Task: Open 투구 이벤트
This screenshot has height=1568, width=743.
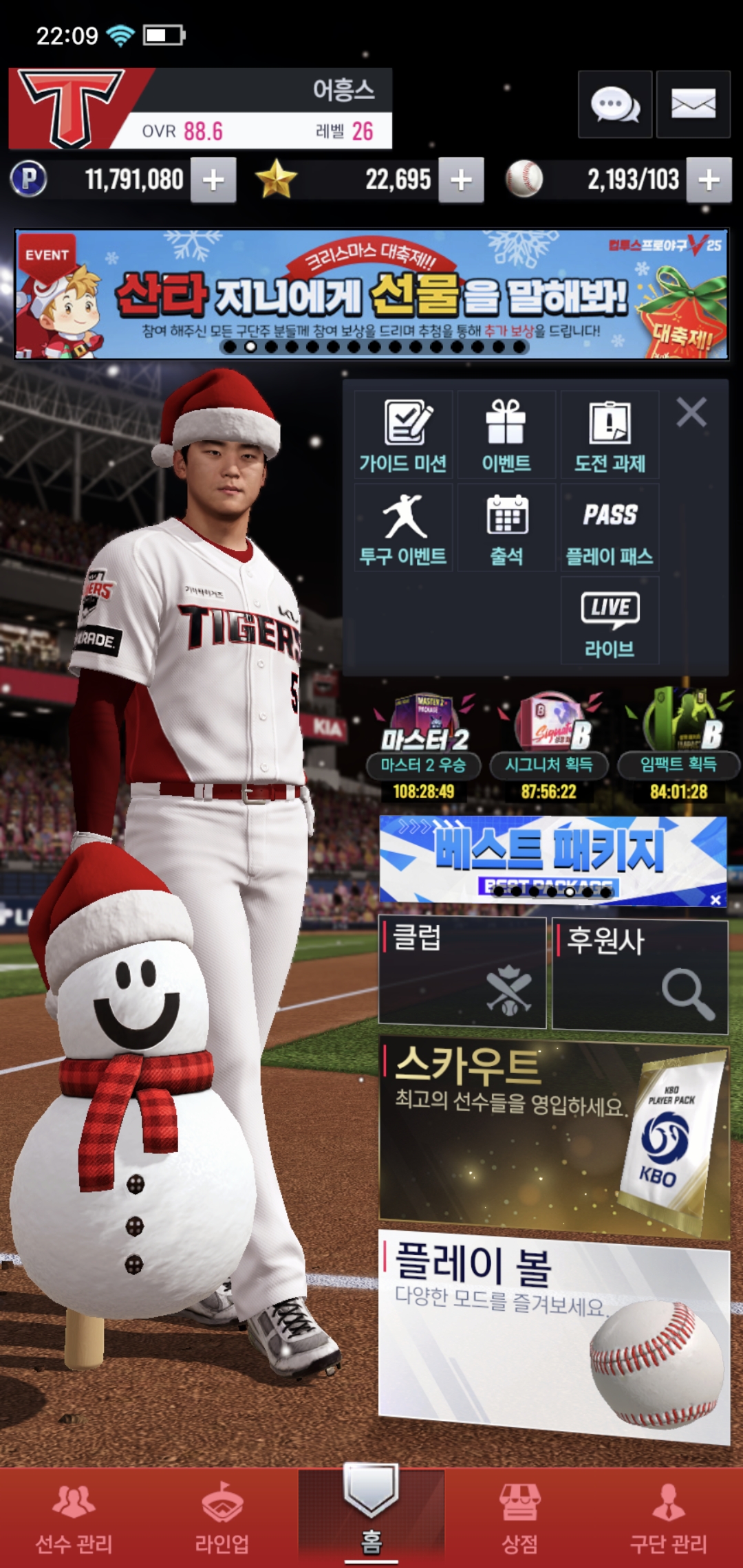Action: pos(403,528)
